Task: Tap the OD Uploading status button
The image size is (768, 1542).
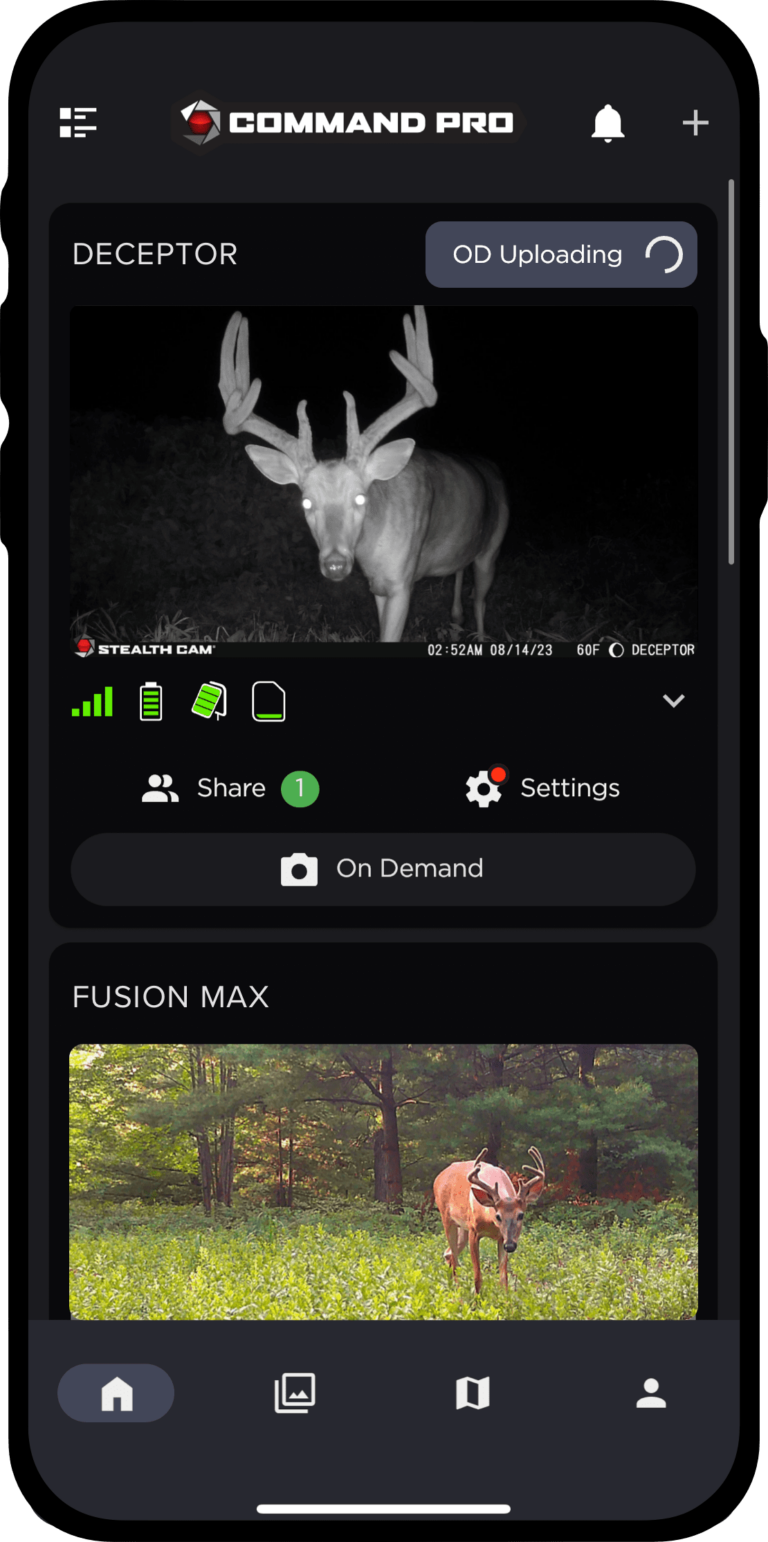Action: click(x=561, y=255)
